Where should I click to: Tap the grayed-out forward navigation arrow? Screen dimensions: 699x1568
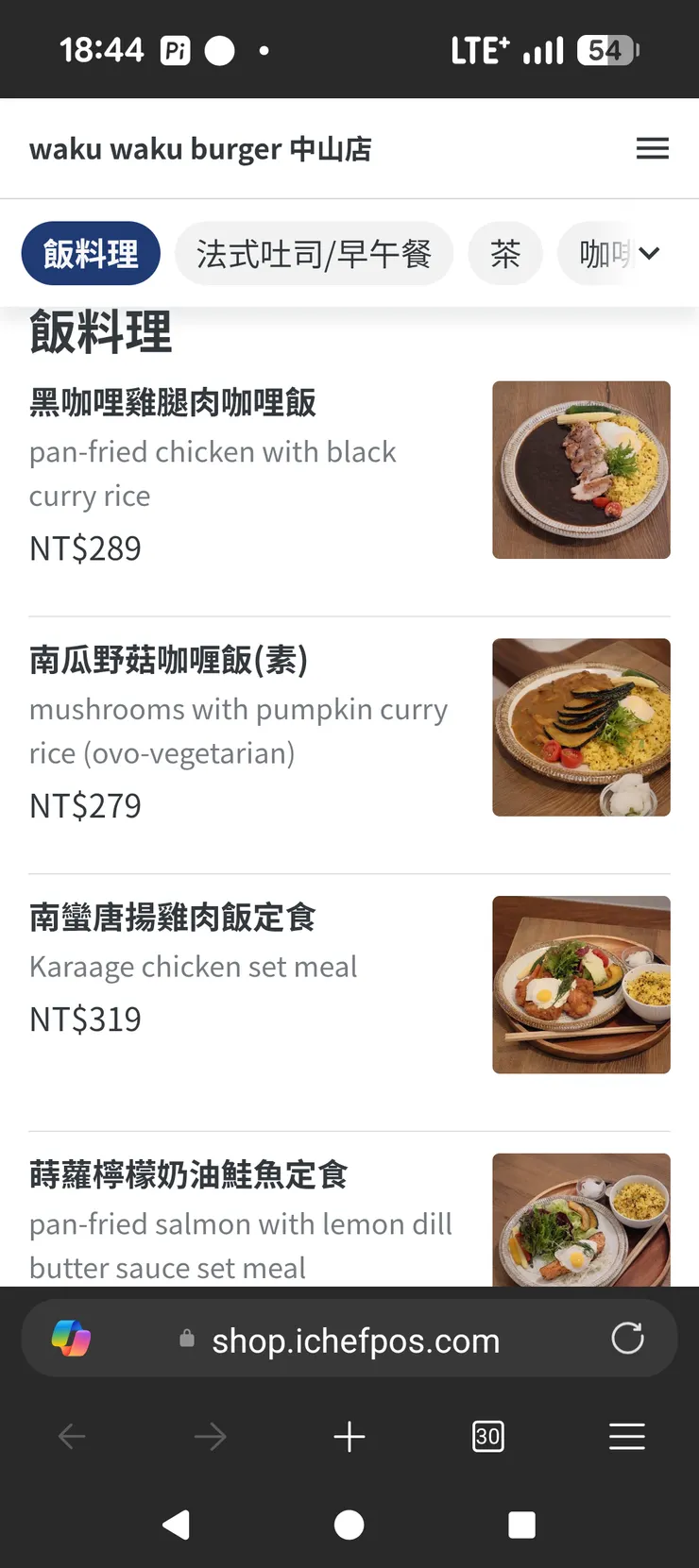210,1436
